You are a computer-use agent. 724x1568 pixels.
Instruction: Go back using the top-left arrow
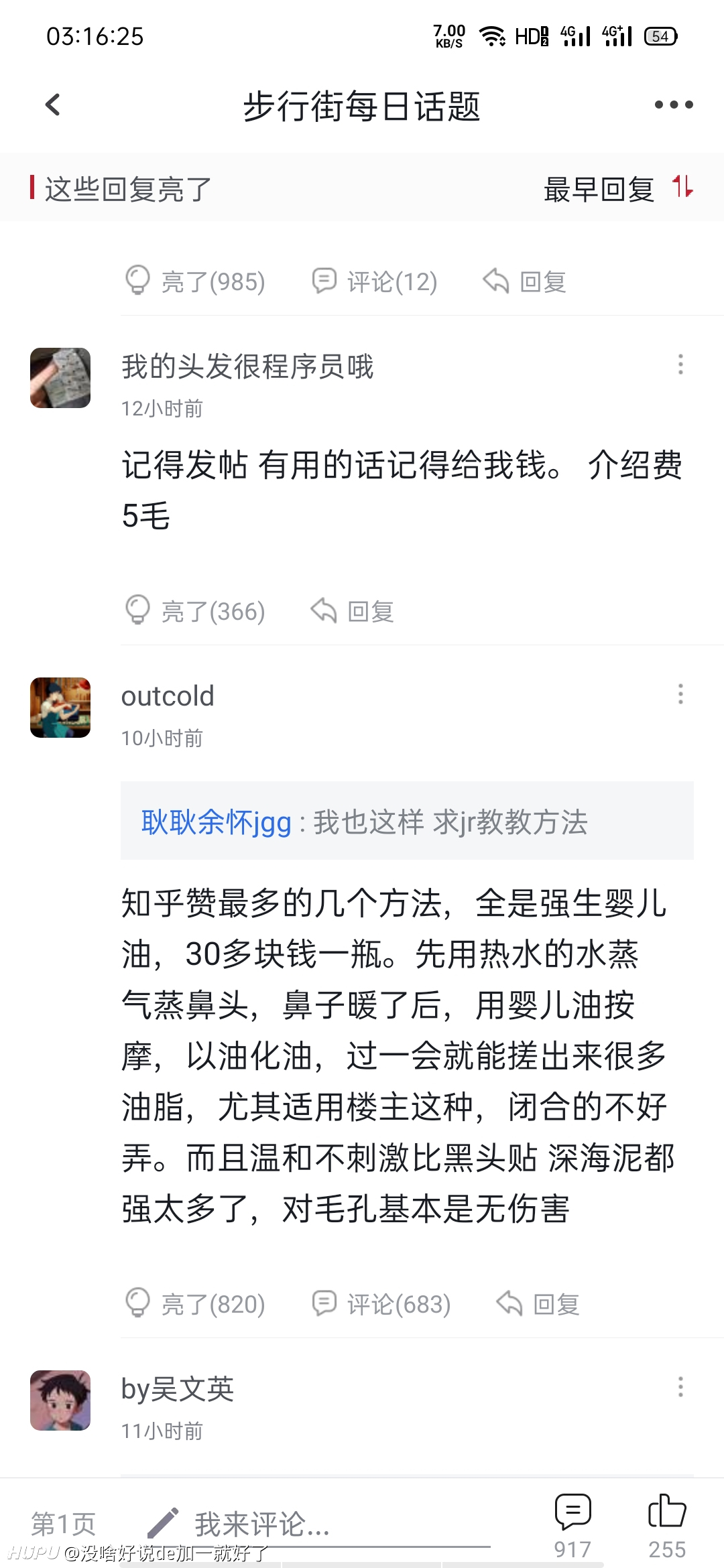point(53,105)
